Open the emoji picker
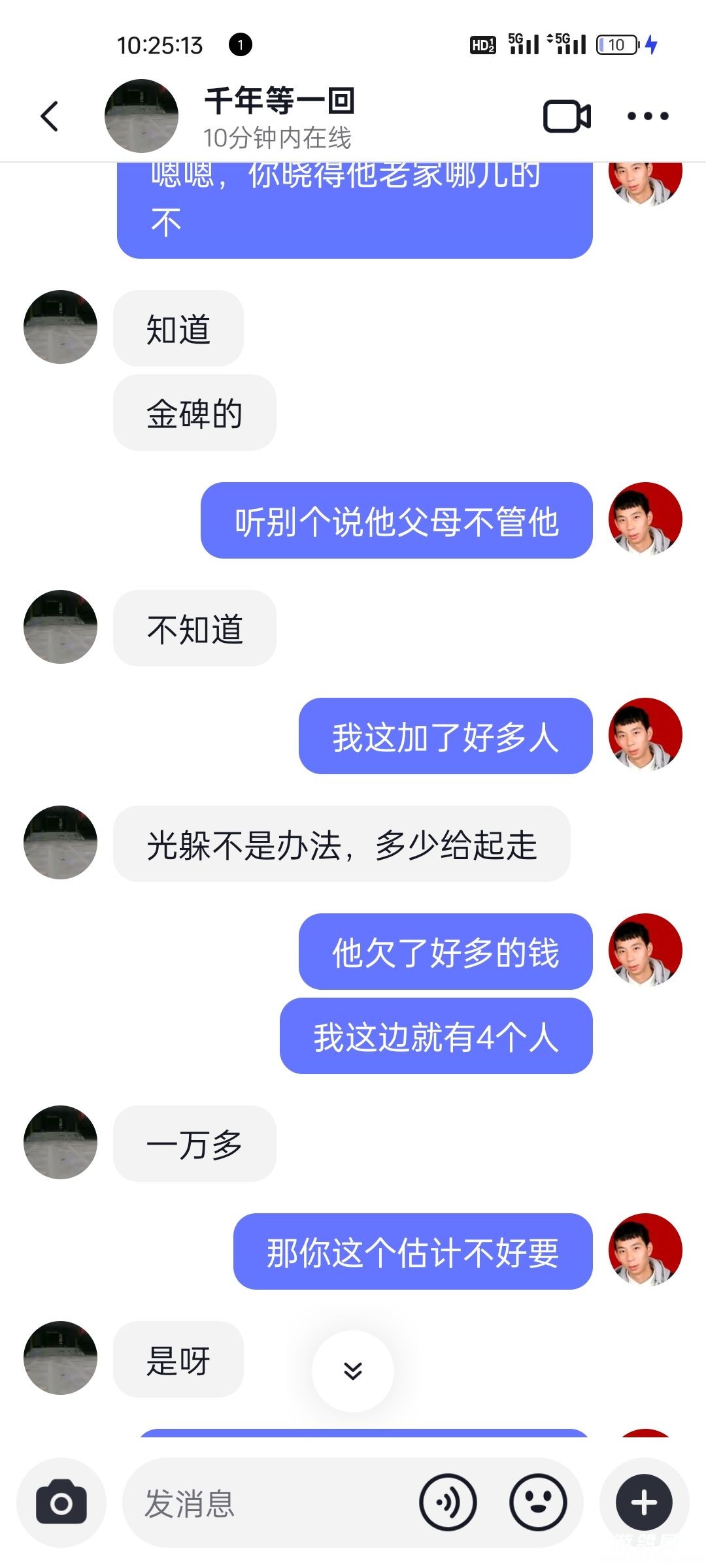 pyautogui.click(x=538, y=1503)
